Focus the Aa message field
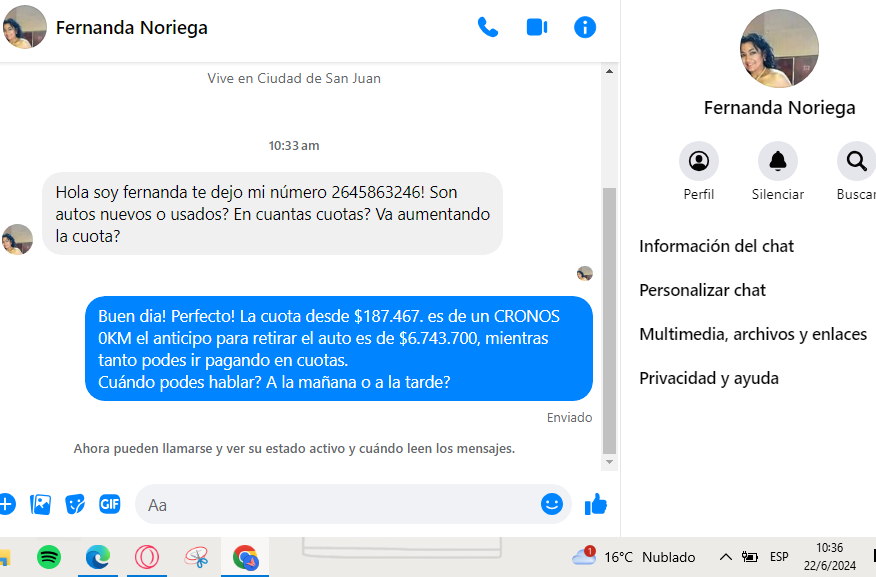Image resolution: width=876 pixels, height=577 pixels. pyautogui.click(x=335, y=505)
